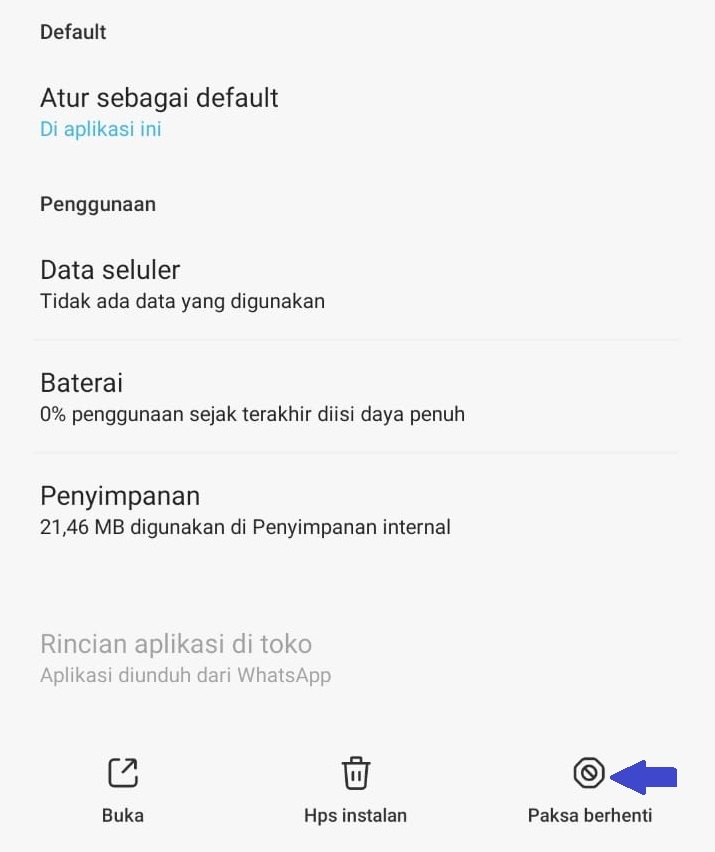Screen dimensions: 715x852
Task: Select Paksa berhenti to force stop
Action: point(589,791)
